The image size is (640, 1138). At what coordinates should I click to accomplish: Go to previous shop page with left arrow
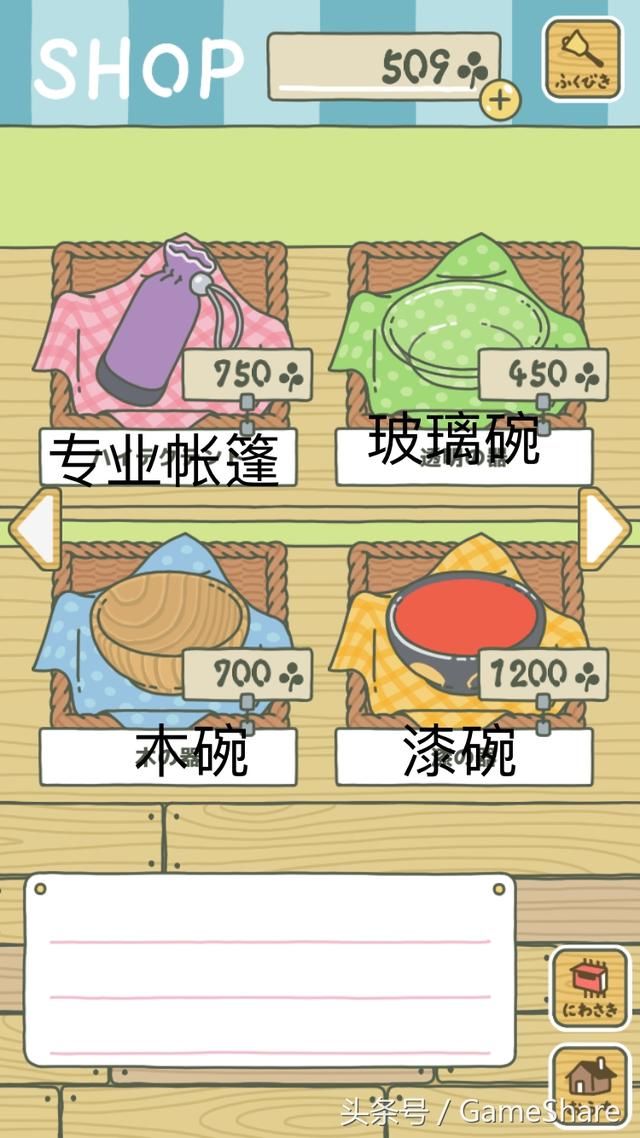click(35, 528)
